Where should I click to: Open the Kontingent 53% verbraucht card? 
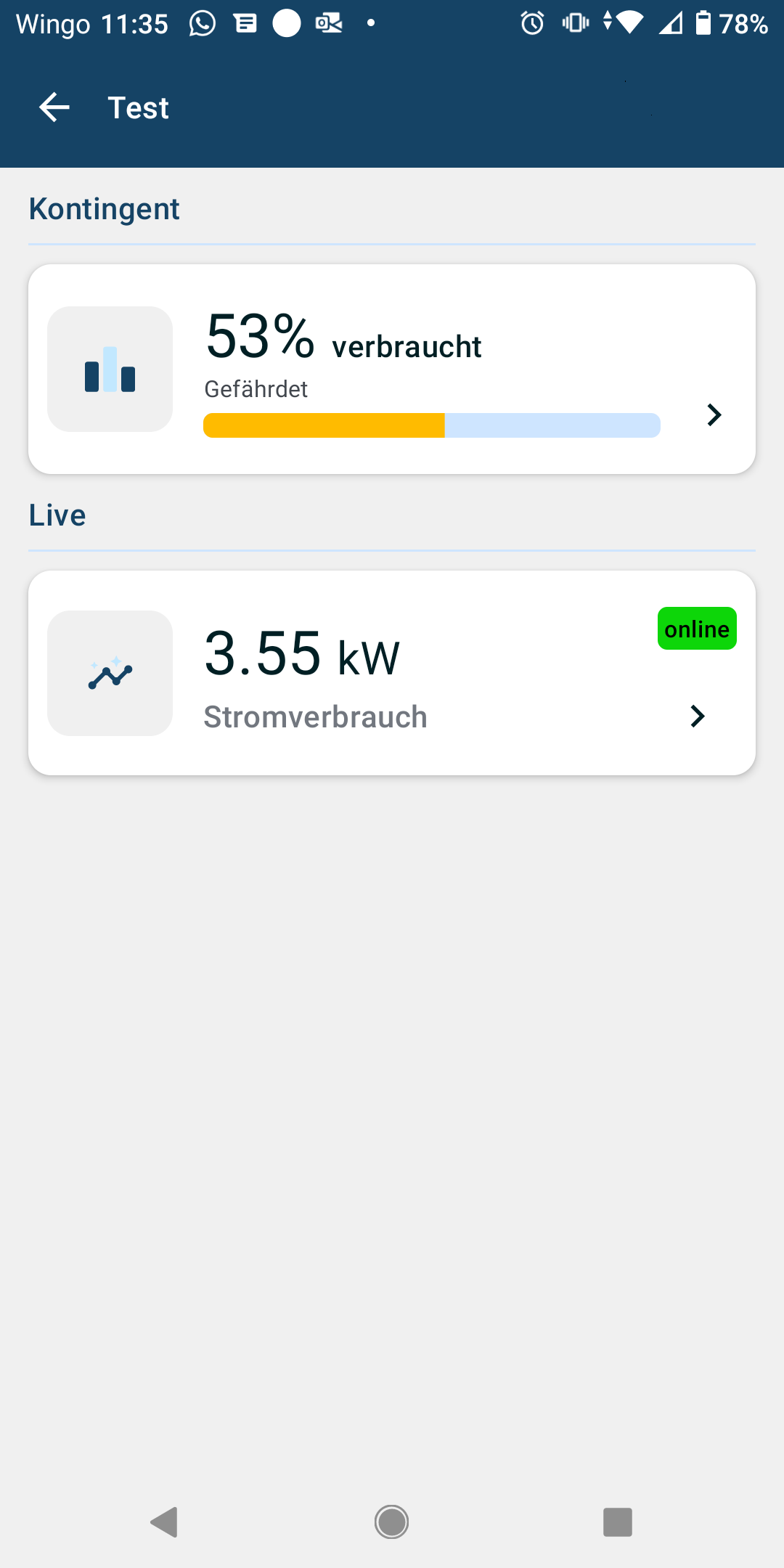[x=392, y=369]
